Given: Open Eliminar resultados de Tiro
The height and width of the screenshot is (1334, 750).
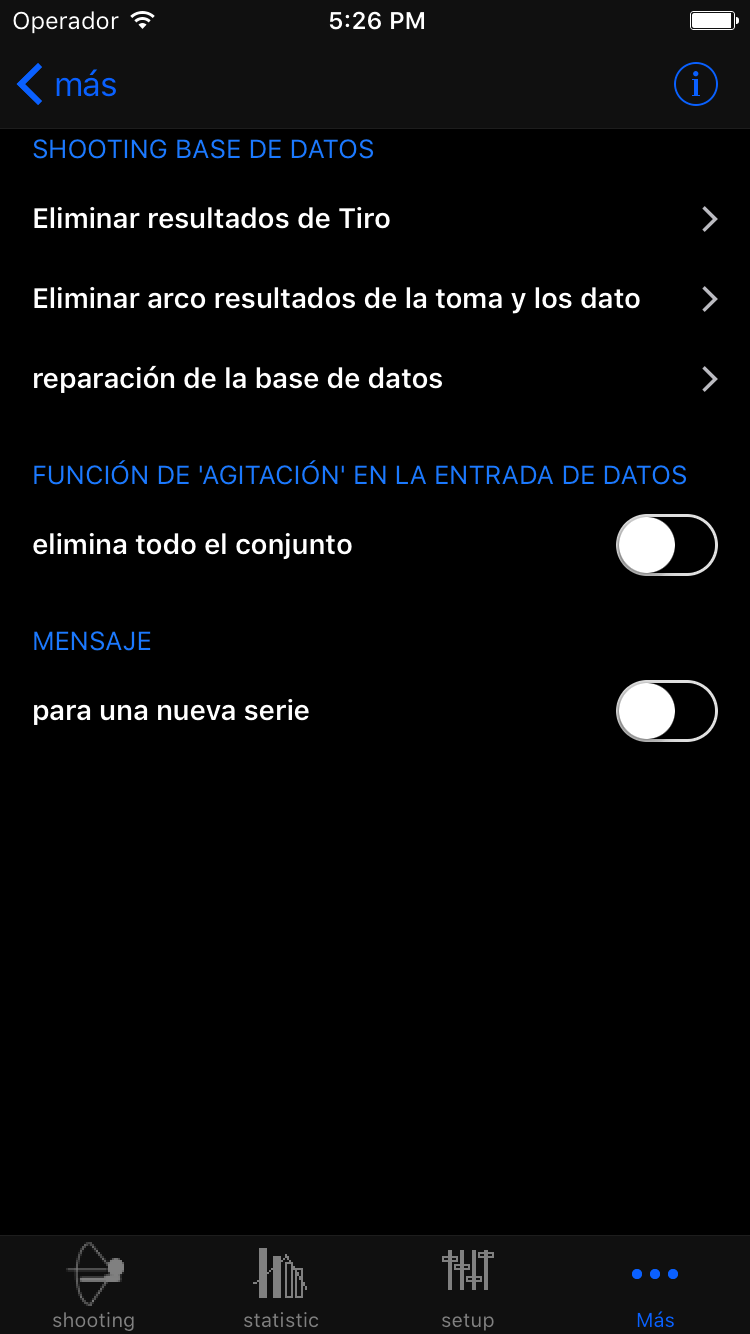Looking at the screenshot, I should (375, 219).
